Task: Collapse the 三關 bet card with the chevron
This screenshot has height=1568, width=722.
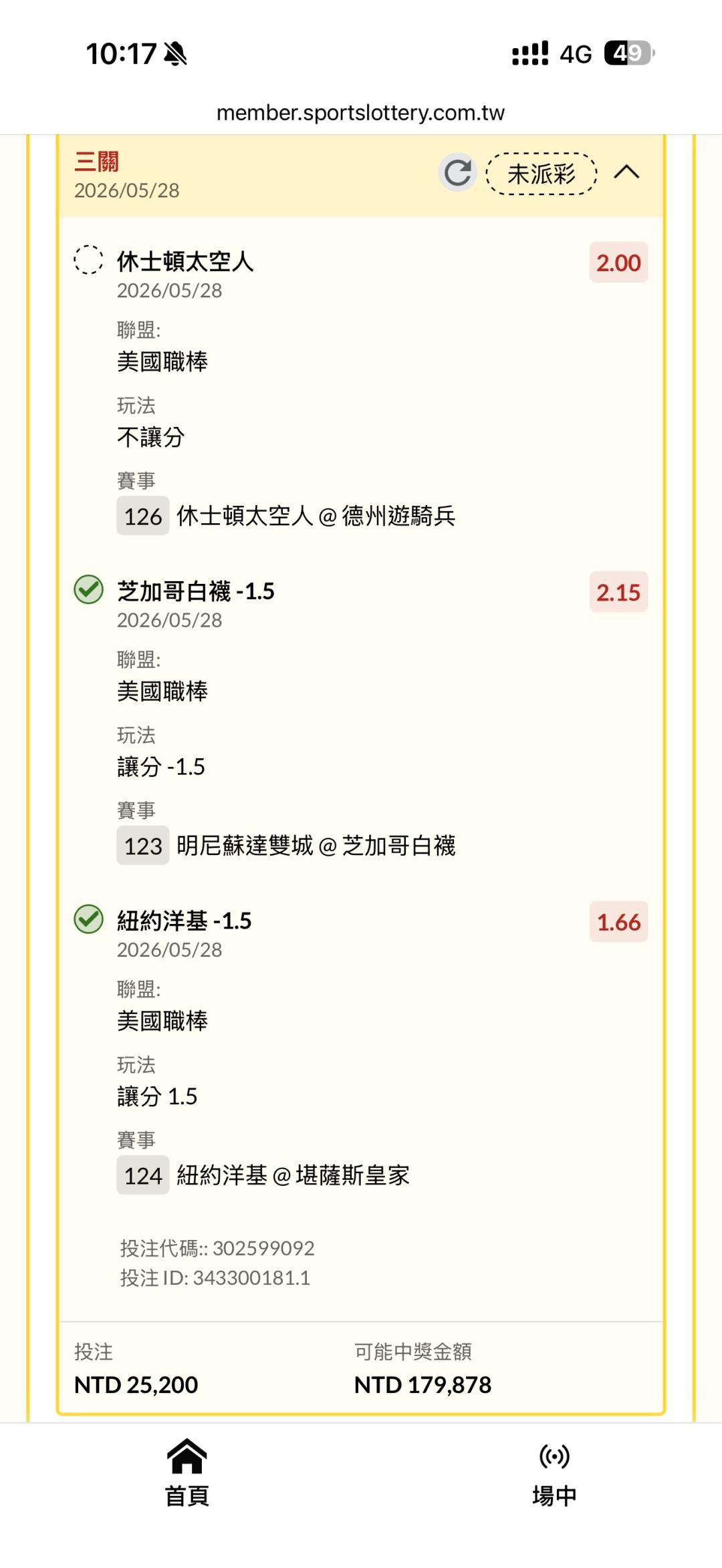Action: pyautogui.click(x=626, y=173)
